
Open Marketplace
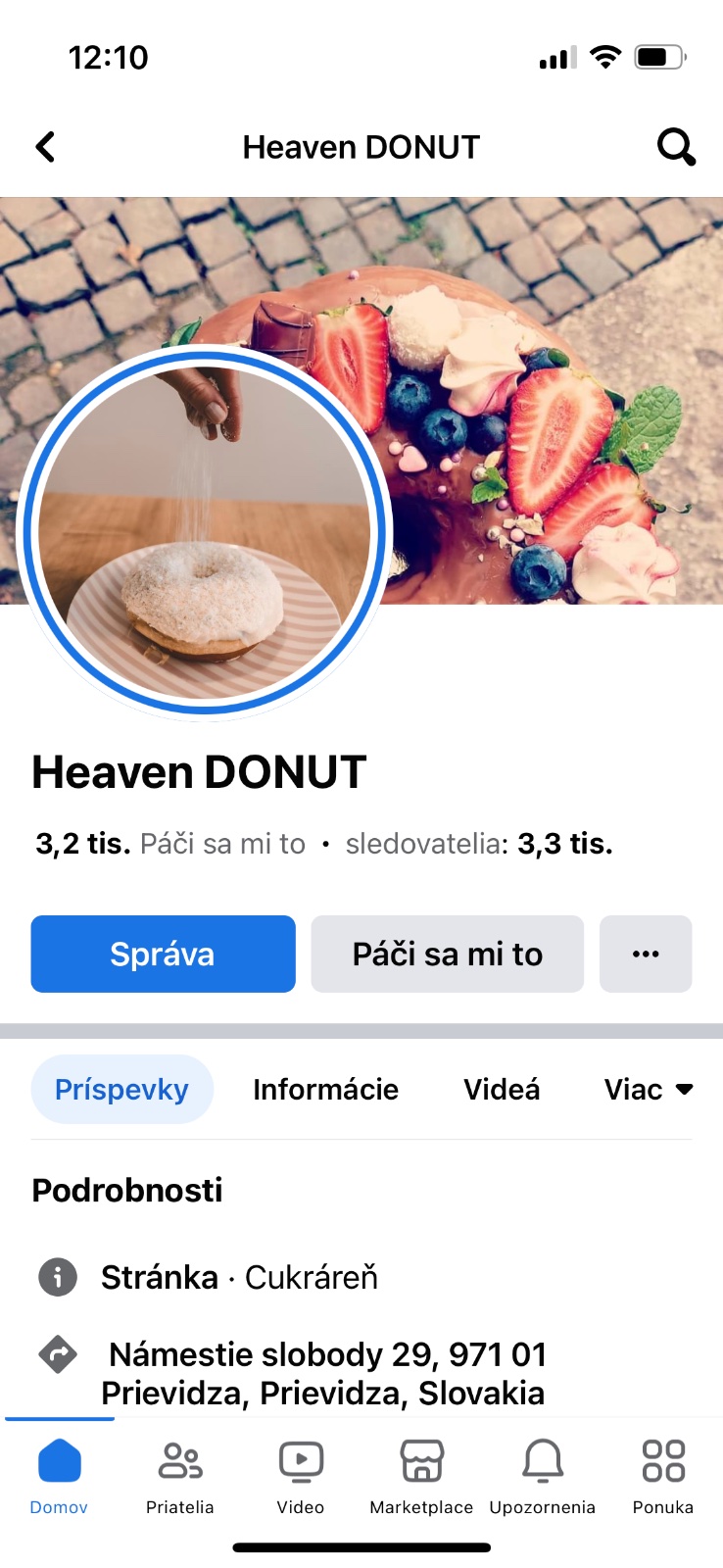[421, 1477]
